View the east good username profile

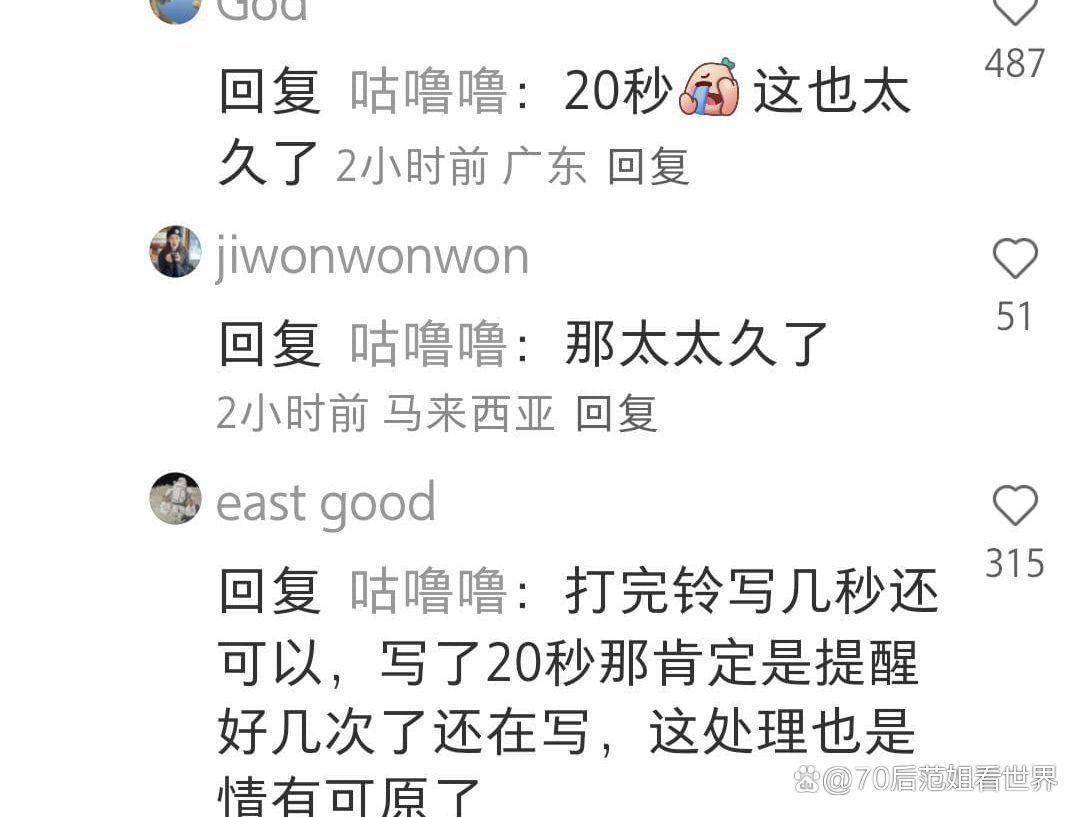tap(326, 503)
